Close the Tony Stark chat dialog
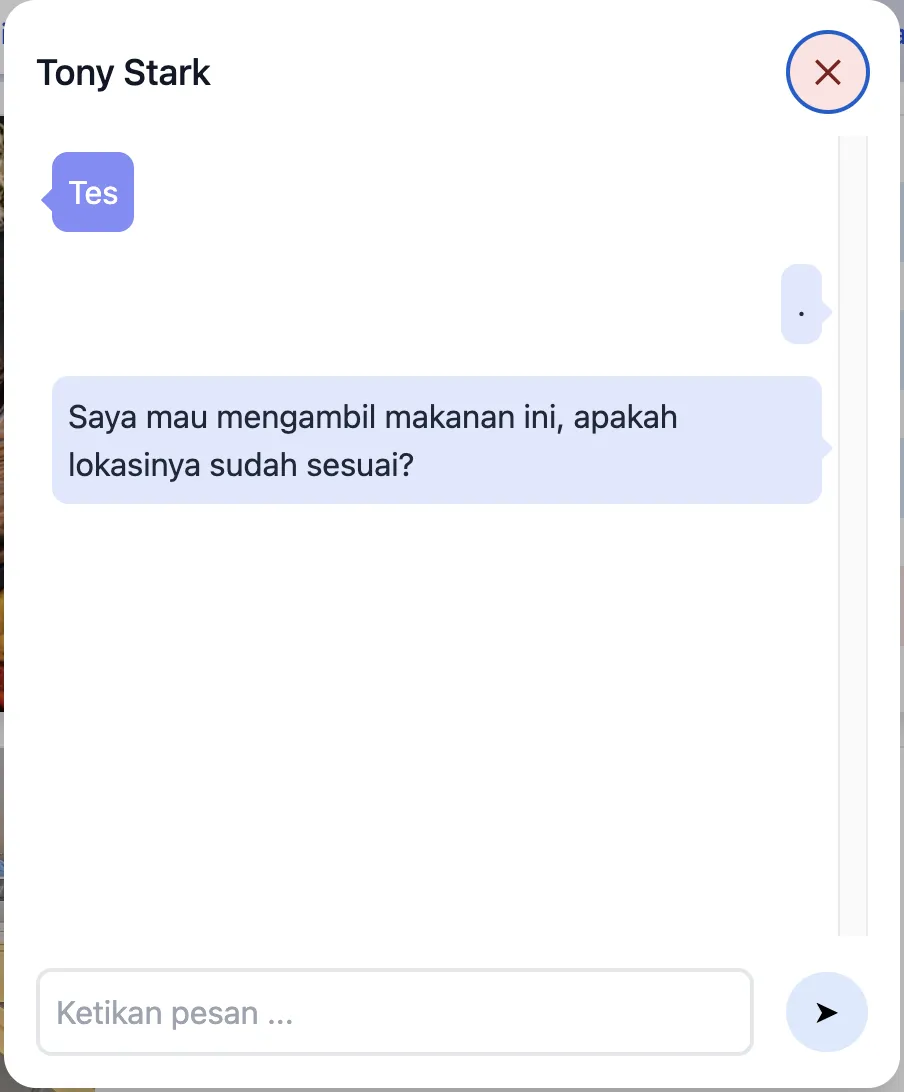The image size is (904, 1092). [x=827, y=72]
